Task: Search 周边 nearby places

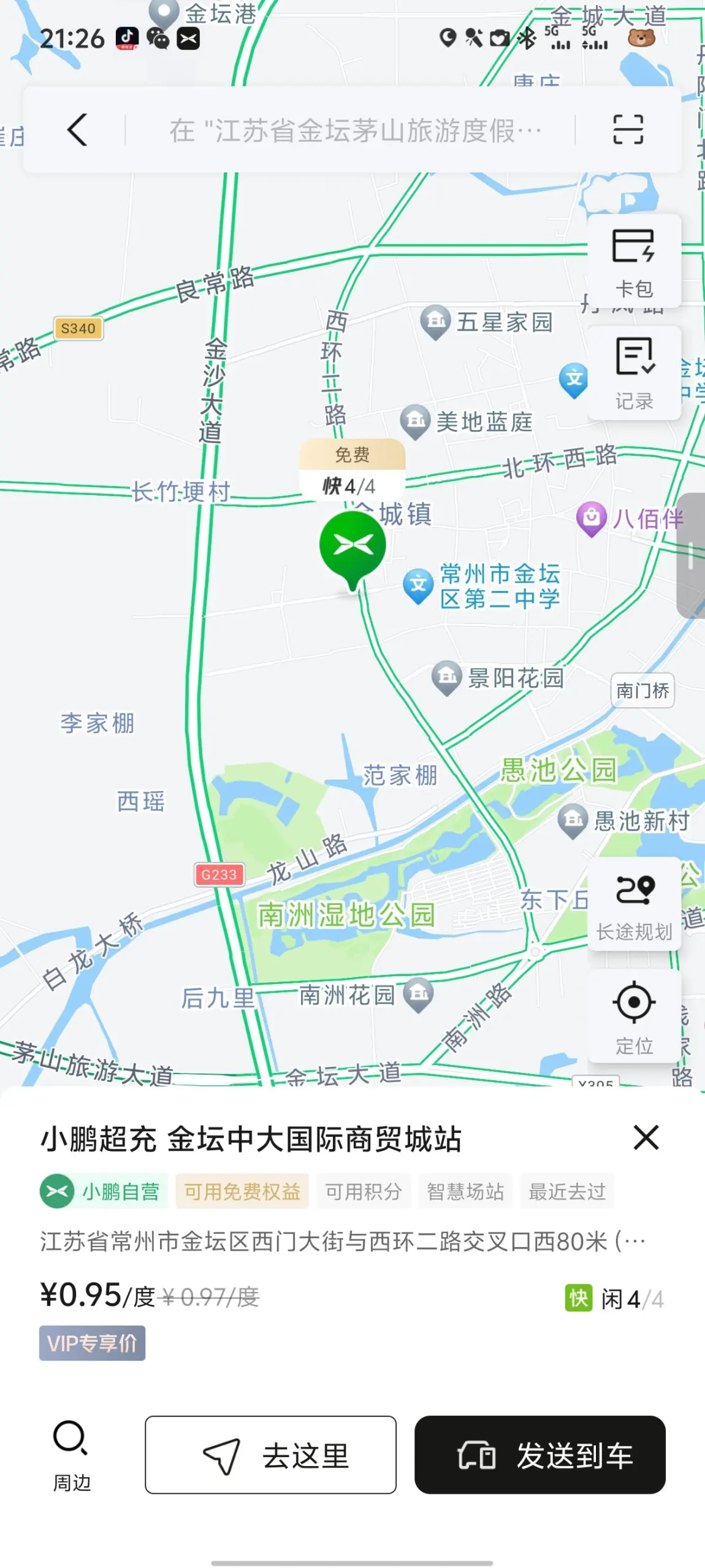Action: click(71, 1454)
